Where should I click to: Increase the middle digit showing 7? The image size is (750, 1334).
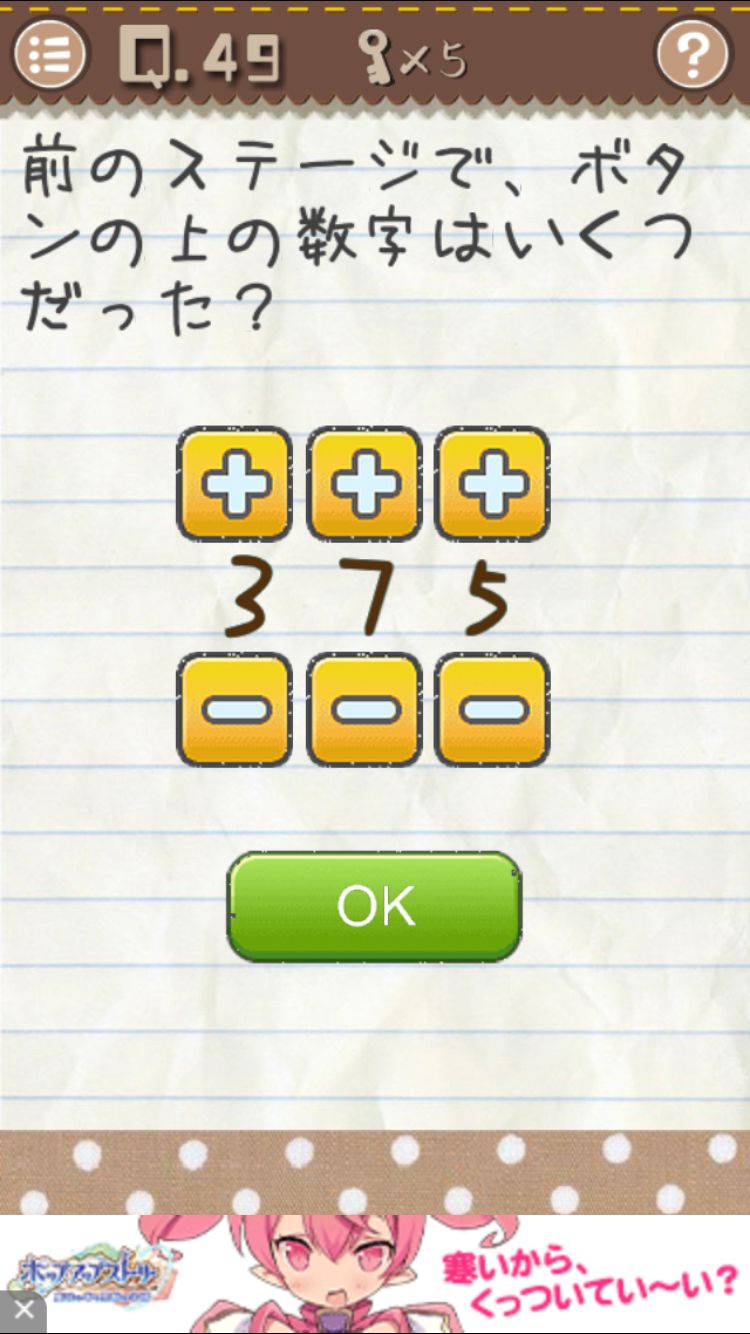pos(364,484)
